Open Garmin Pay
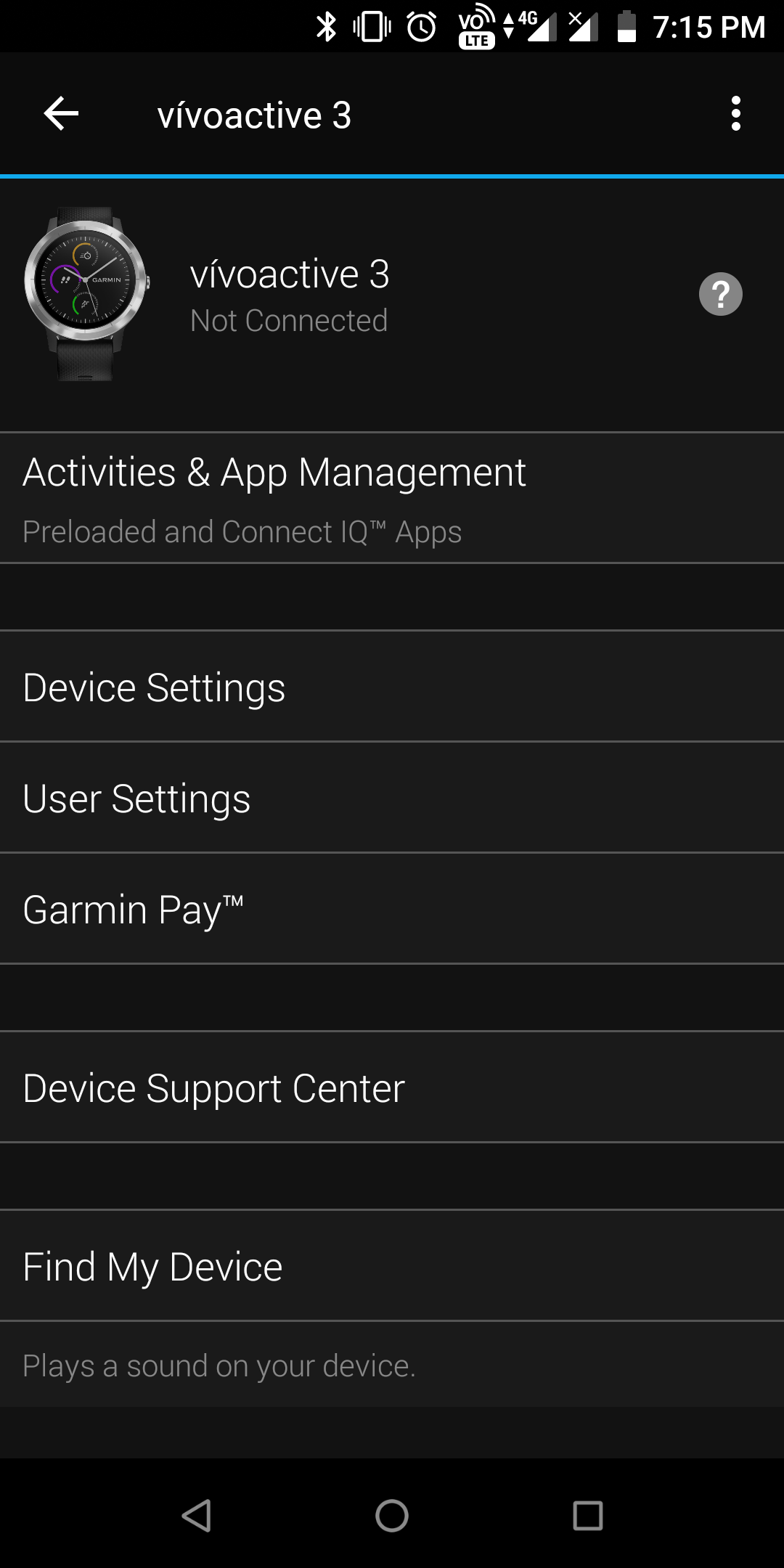Screen dimensions: 784x1568 point(392,909)
